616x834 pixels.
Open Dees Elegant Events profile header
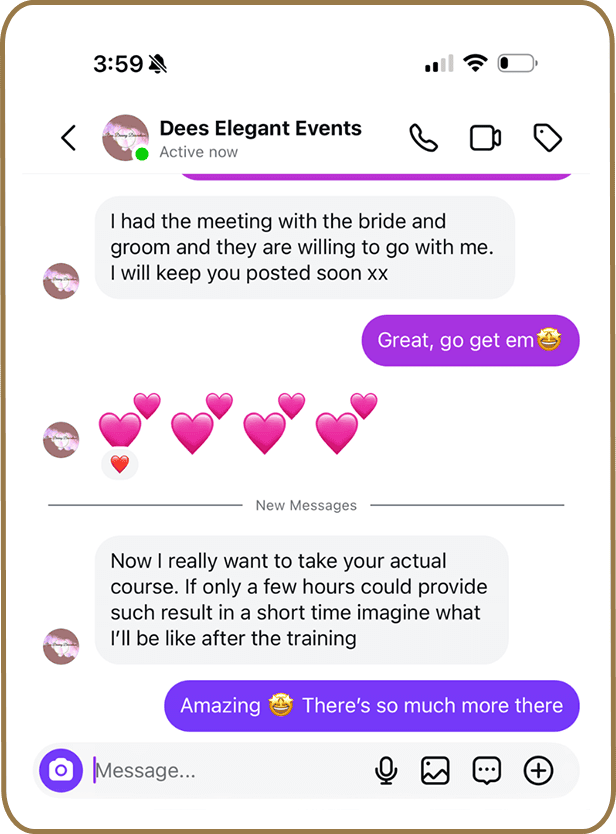pos(258,138)
